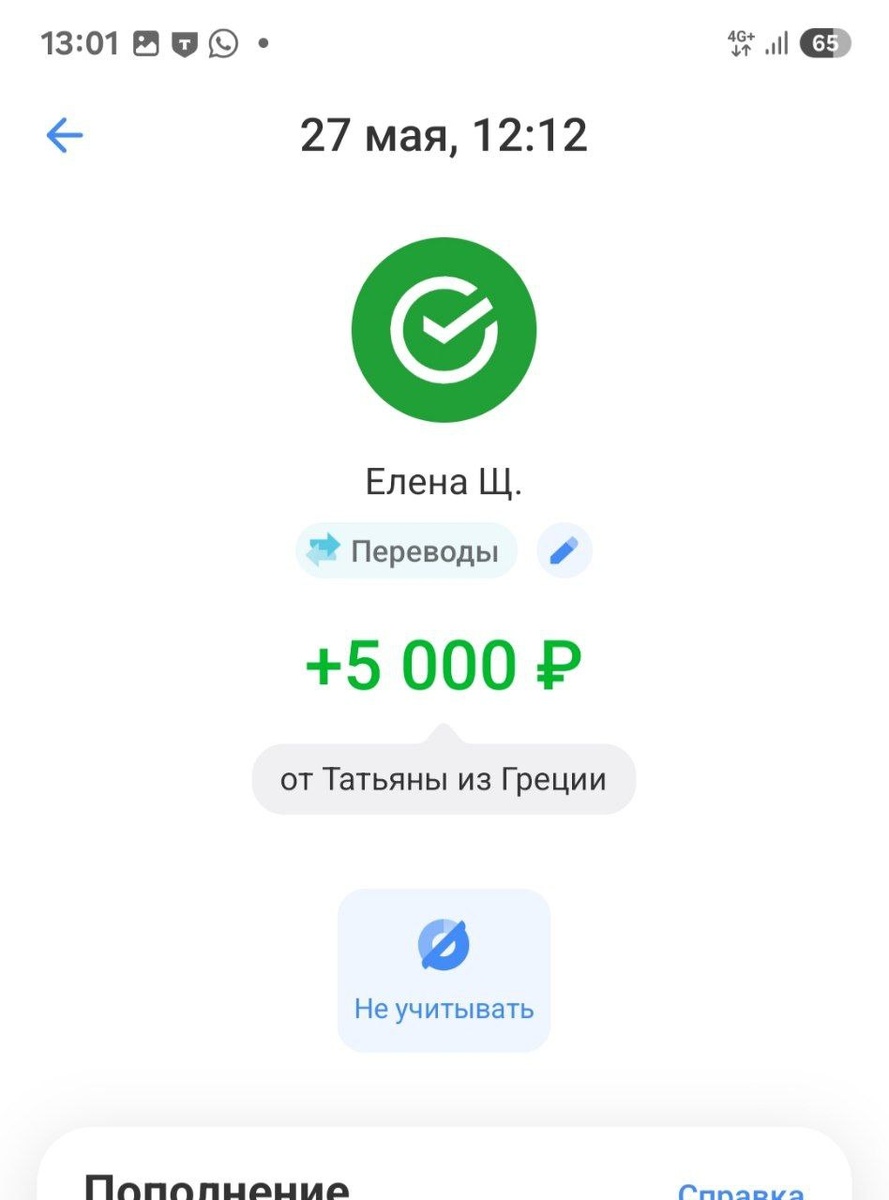The width and height of the screenshot is (889, 1200).
Task: Tap the Не учитывать button
Action: (x=444, y=970)
